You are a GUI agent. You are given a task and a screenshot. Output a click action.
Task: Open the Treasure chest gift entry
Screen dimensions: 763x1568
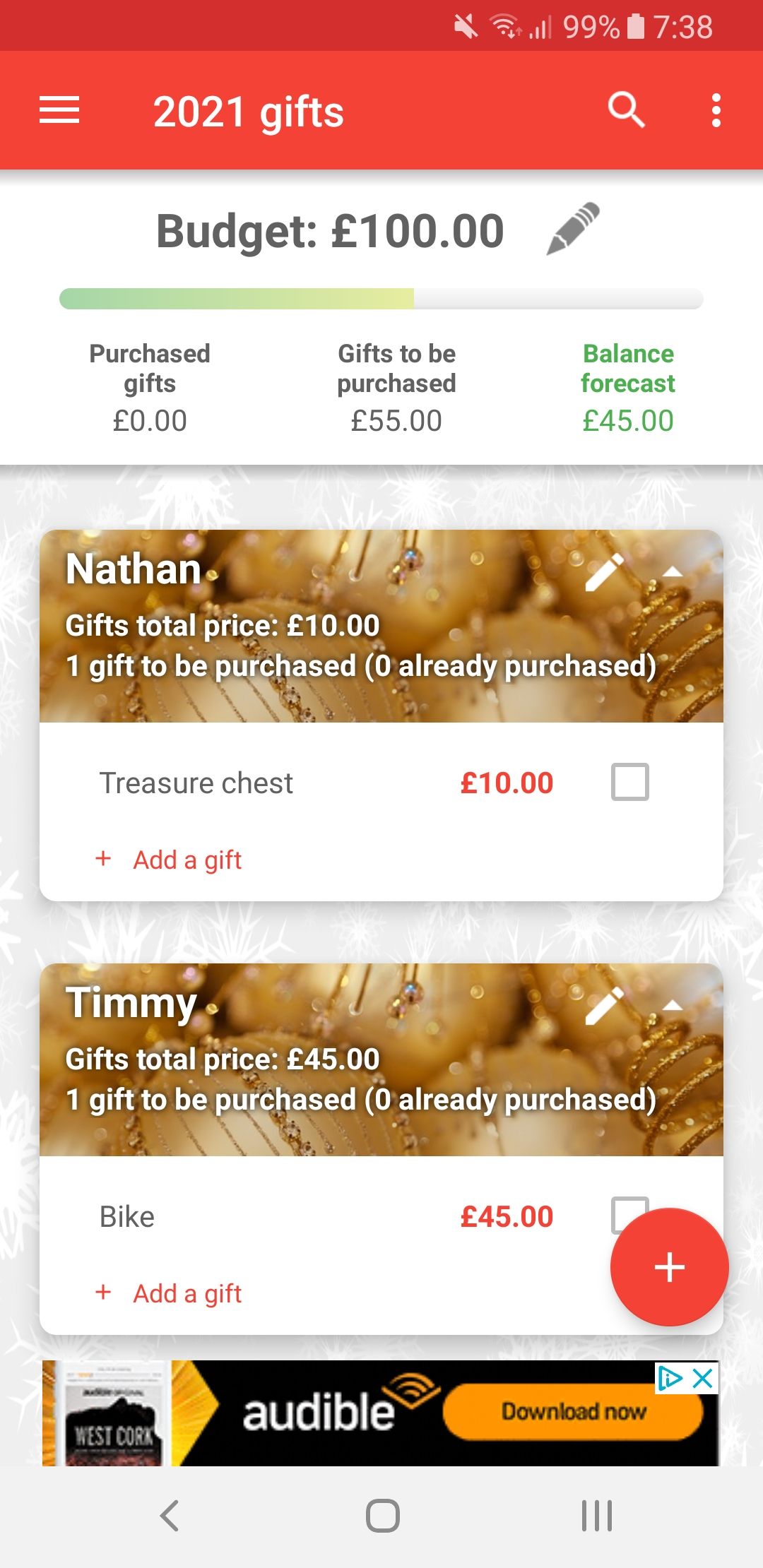(x=197, y=782)
